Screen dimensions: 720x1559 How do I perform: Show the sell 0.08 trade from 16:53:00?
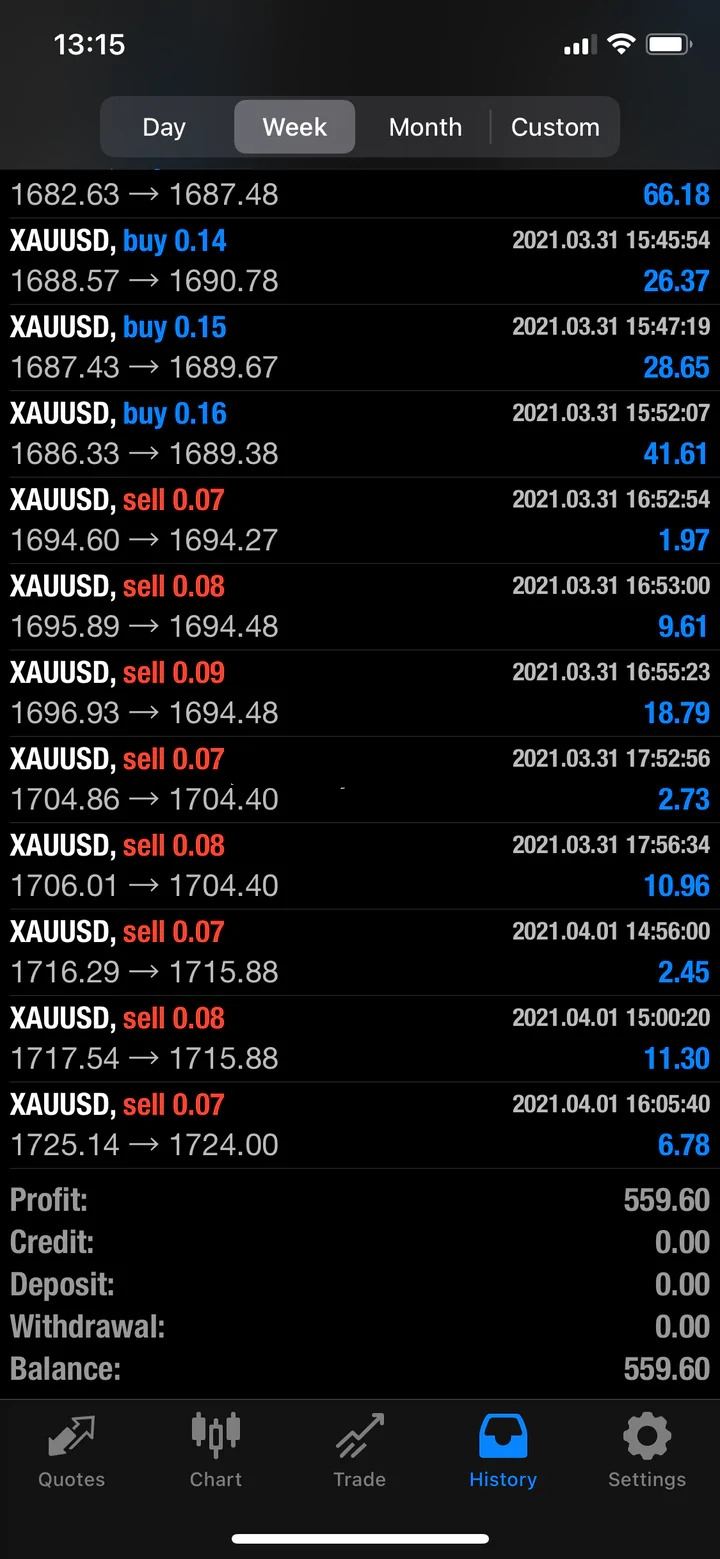tap(360, 606)
